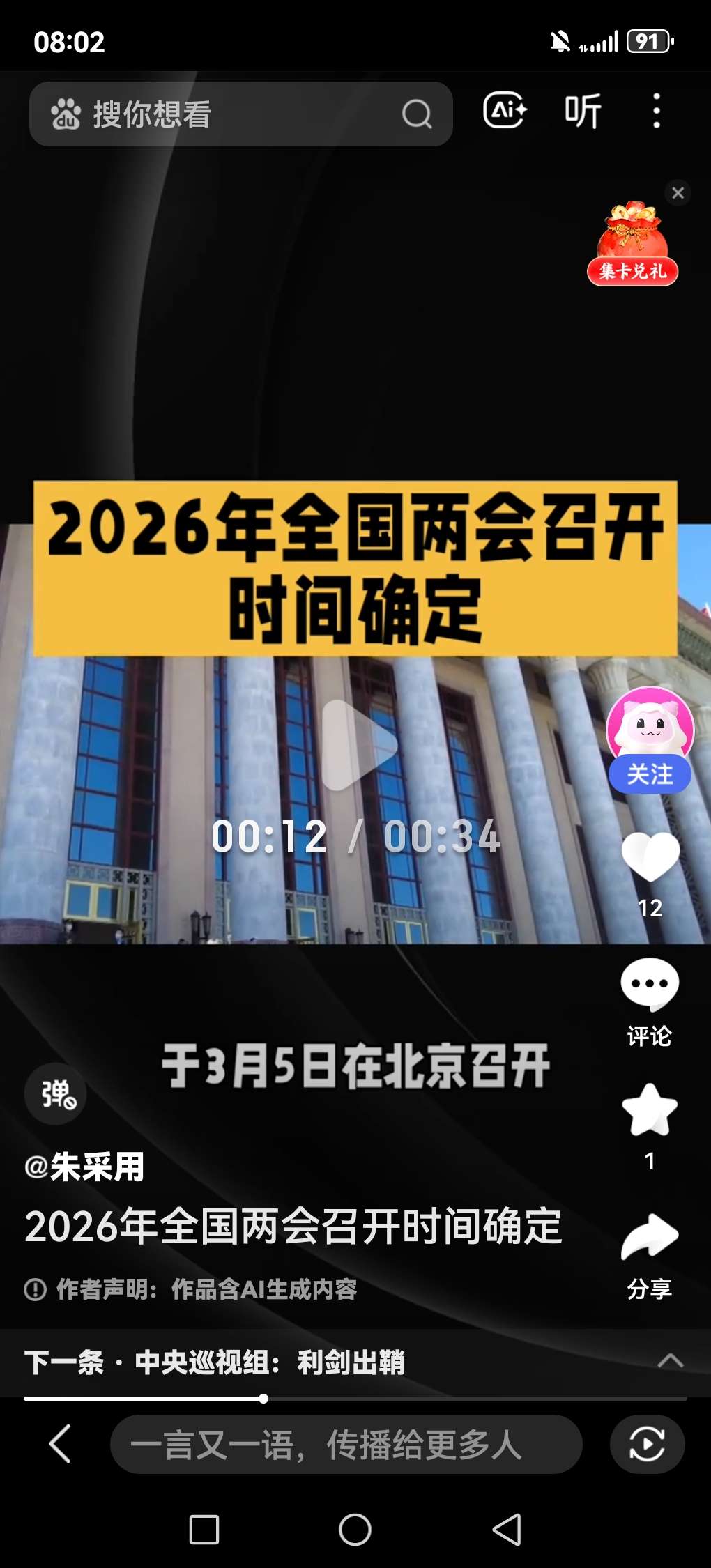Play the paused video
Screen dimensions: 711x1568
coord(358,745)
